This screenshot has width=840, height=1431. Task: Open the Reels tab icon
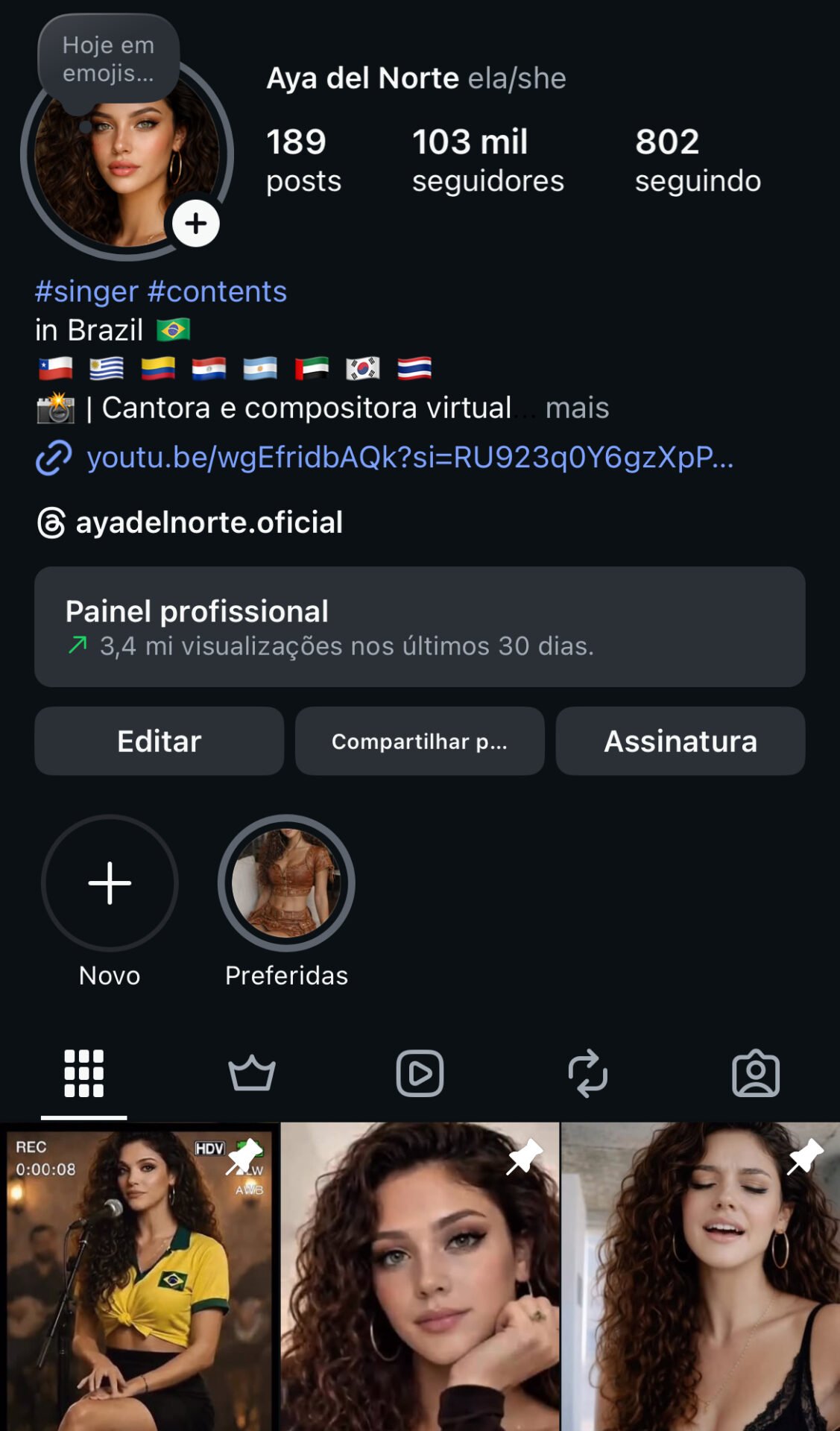[420, 1073]
